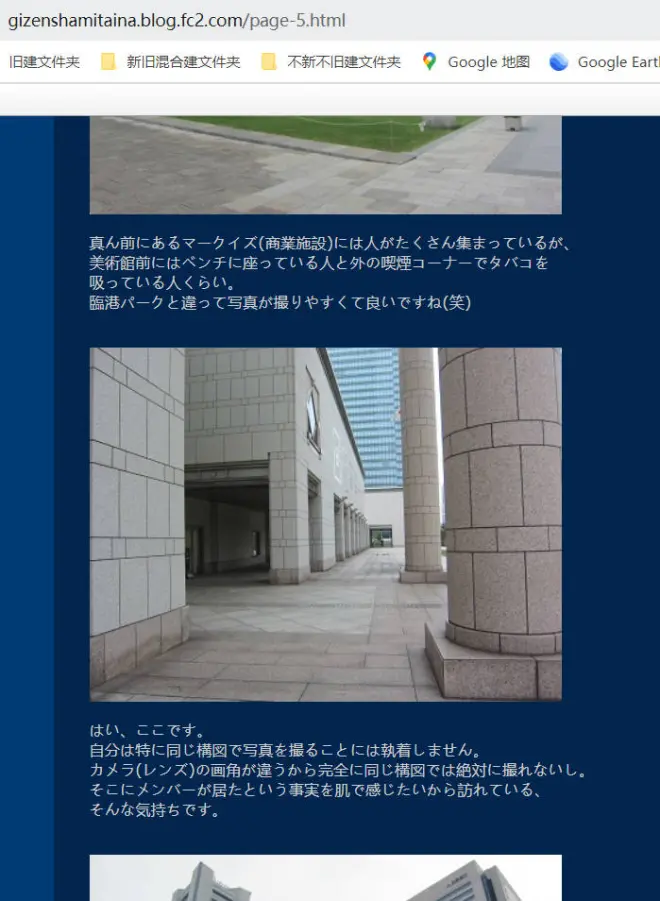Open the Google 地图 bookmark

pyautogui.click(x=476, y=62)
